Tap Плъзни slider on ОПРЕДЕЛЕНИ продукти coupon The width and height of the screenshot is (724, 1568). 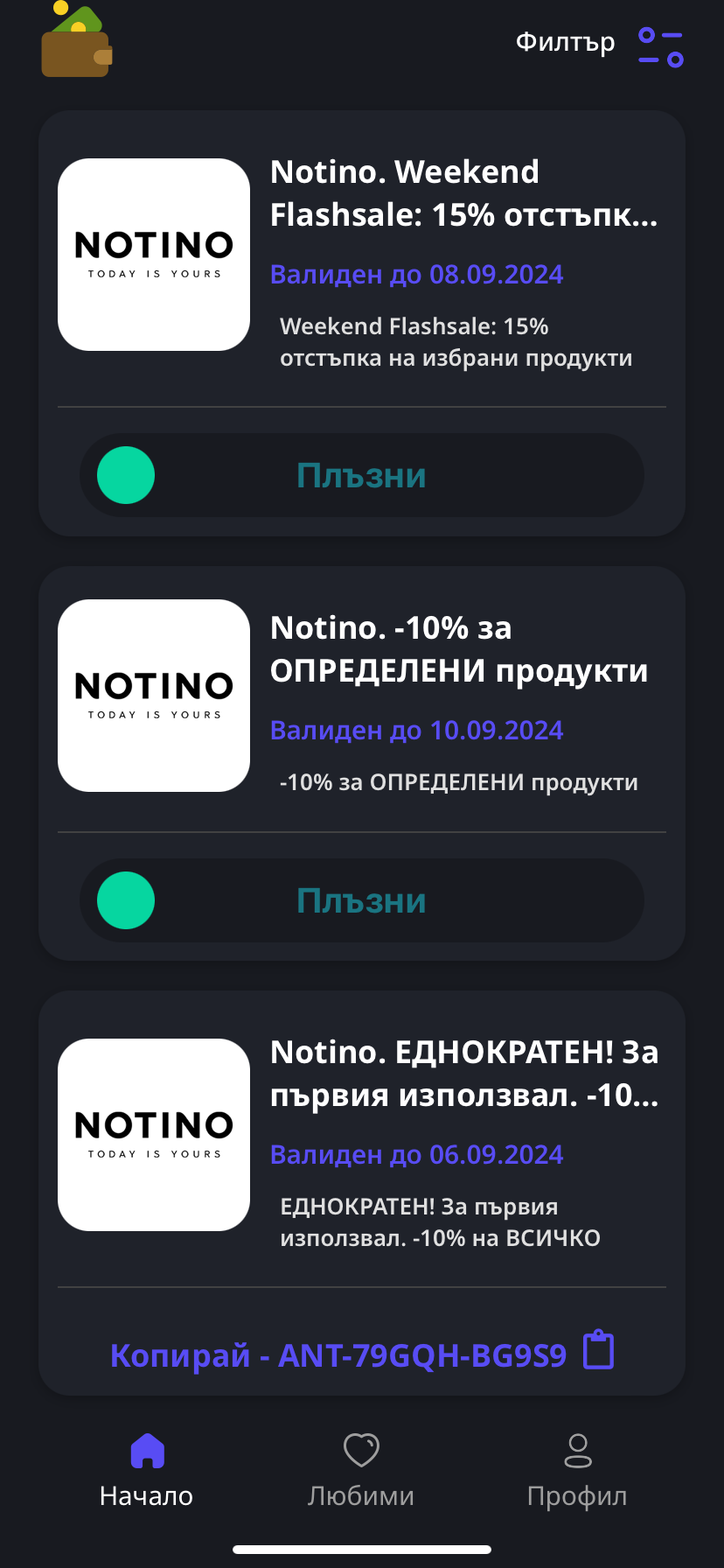point(126,900)
